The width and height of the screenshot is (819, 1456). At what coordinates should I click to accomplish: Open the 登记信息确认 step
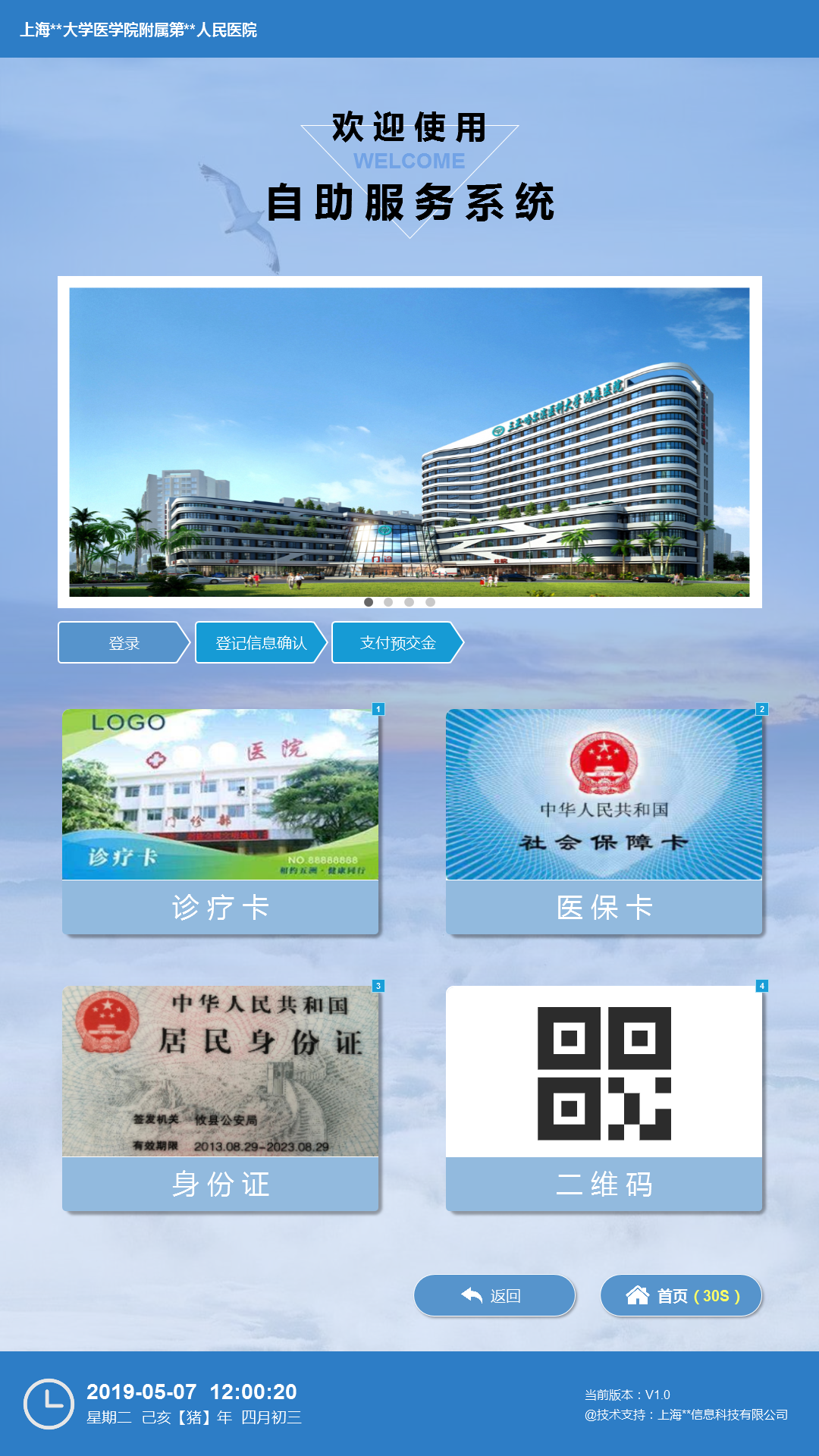pyautogui.click(x=260, y=643)
